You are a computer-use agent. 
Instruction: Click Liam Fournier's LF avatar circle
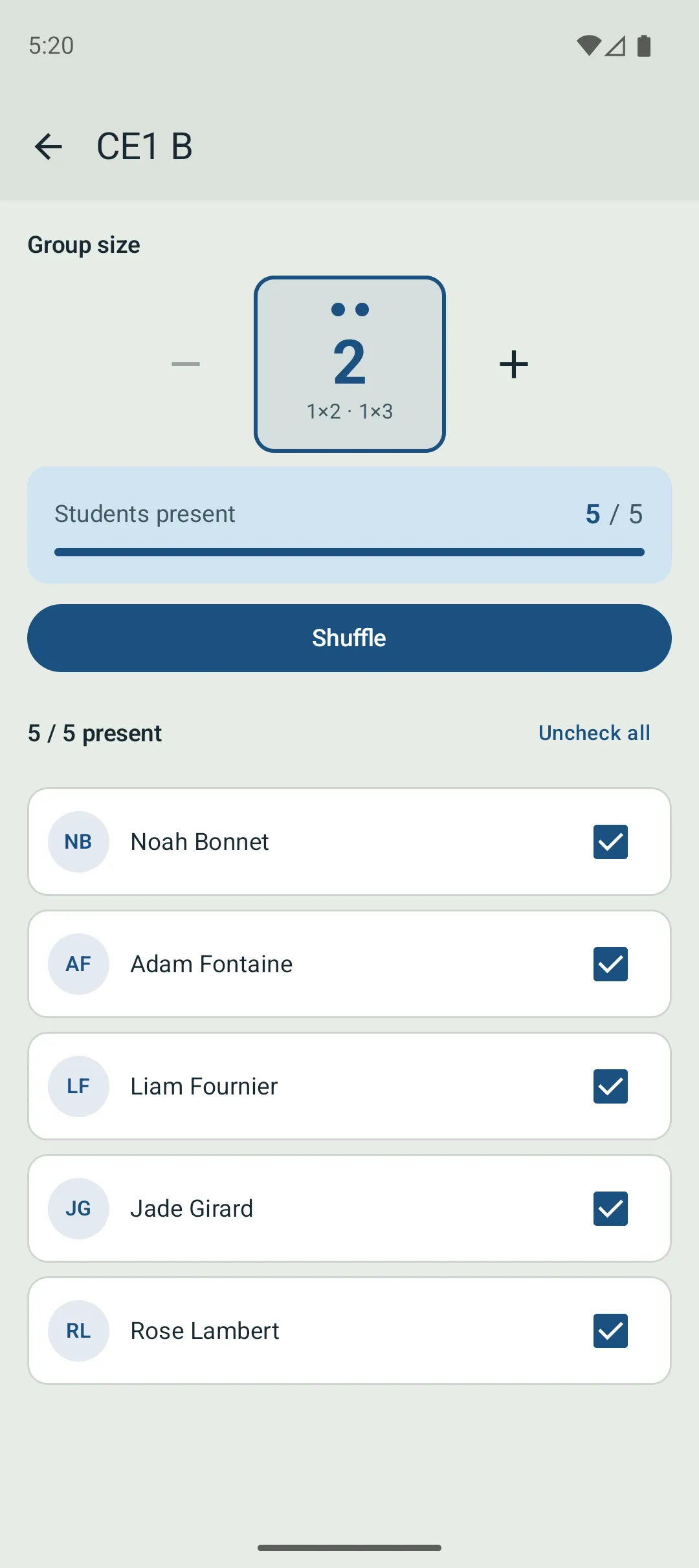pos(78,1086)
